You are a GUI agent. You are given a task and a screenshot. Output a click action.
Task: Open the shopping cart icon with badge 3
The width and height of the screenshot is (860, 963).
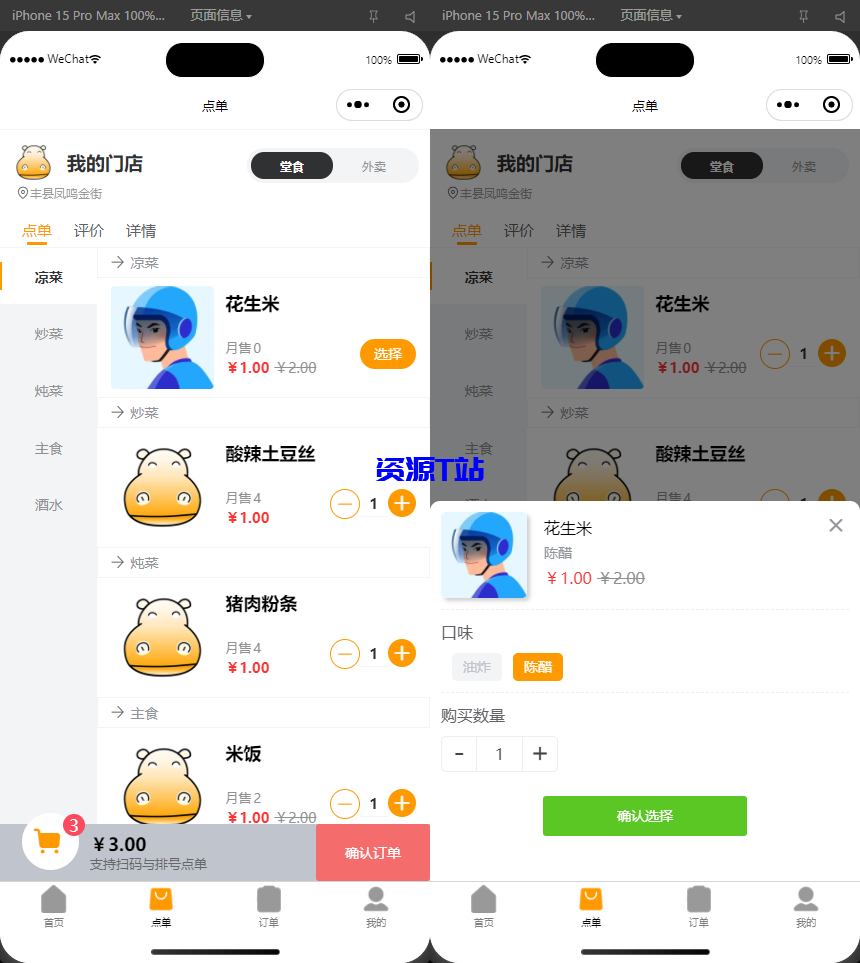pyautogui.click(x=48, y=842)
